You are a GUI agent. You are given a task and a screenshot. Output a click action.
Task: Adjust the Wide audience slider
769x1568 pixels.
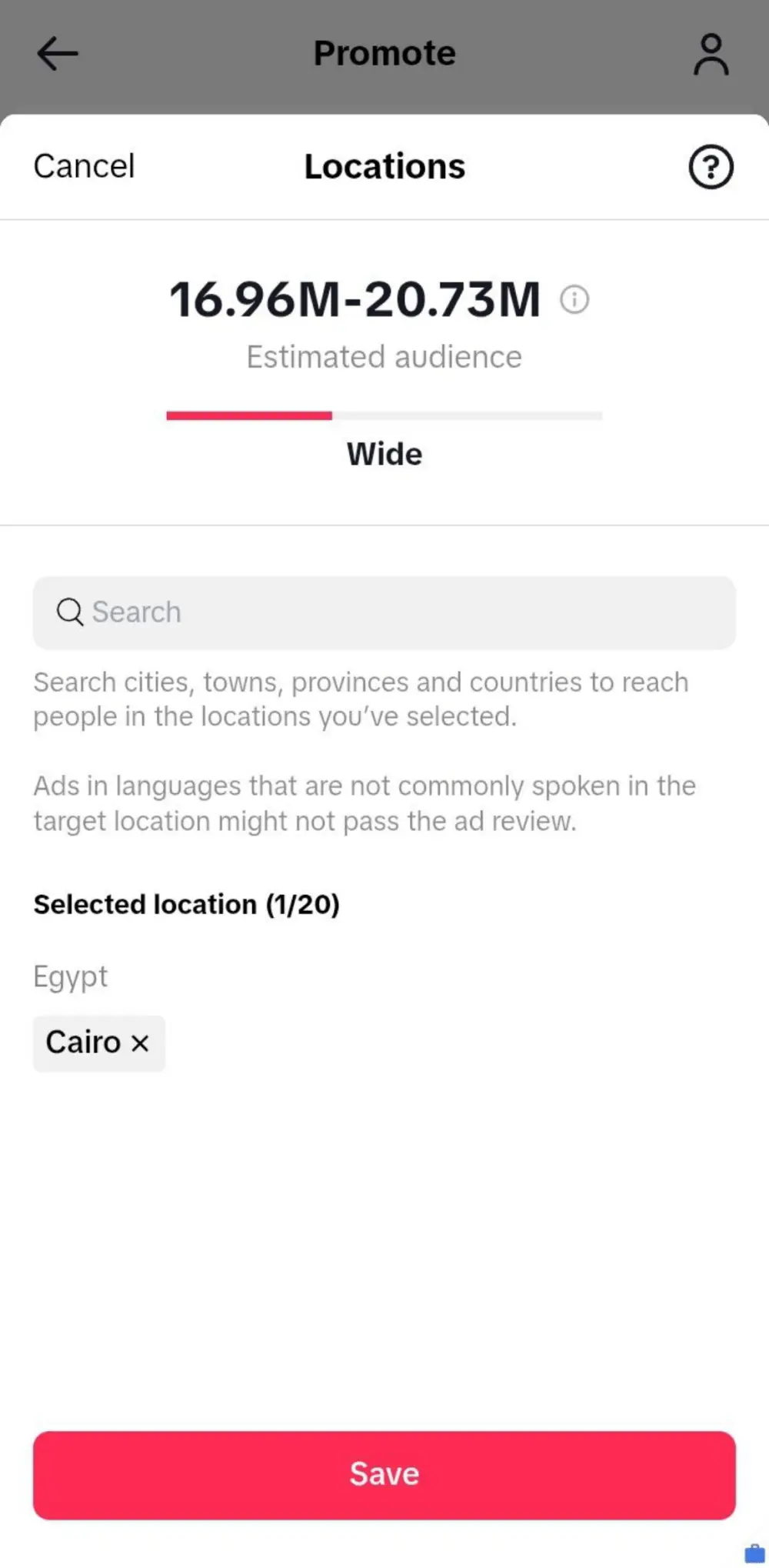[332, 415]
